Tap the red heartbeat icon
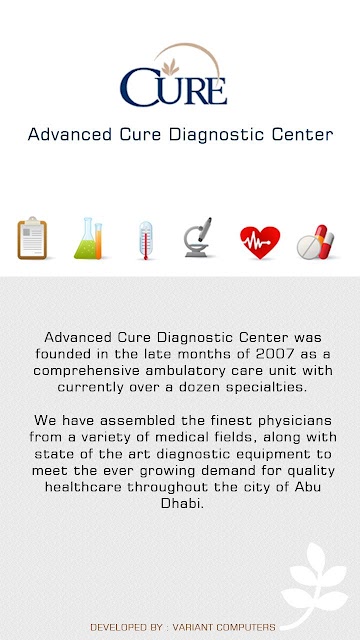 [260, 242]
